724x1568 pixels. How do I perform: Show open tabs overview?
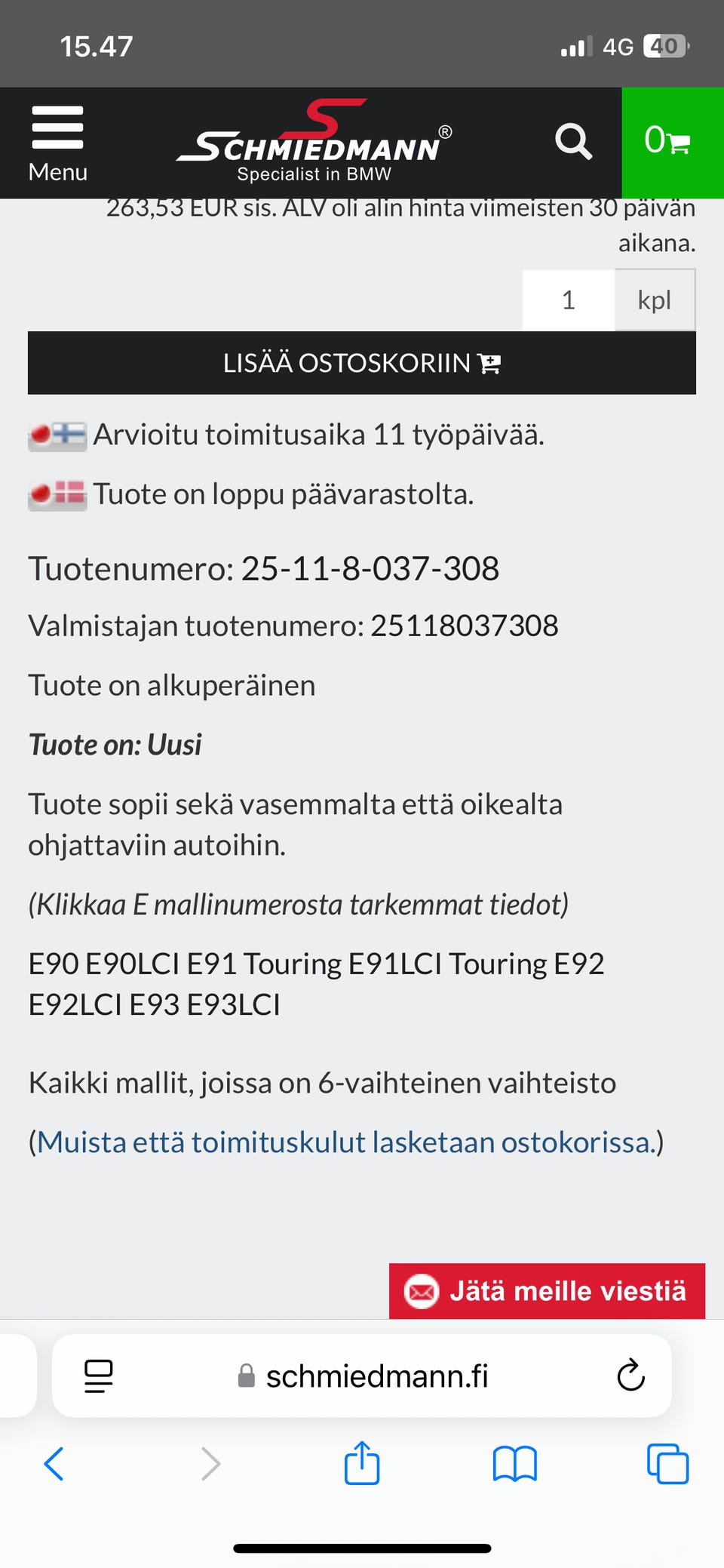tap(668, 1464)
